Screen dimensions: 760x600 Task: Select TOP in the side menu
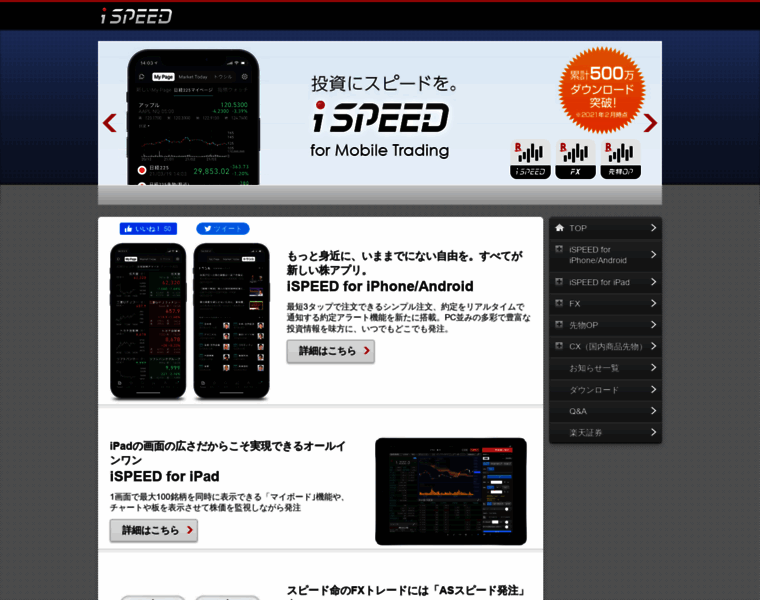(605, 228)
